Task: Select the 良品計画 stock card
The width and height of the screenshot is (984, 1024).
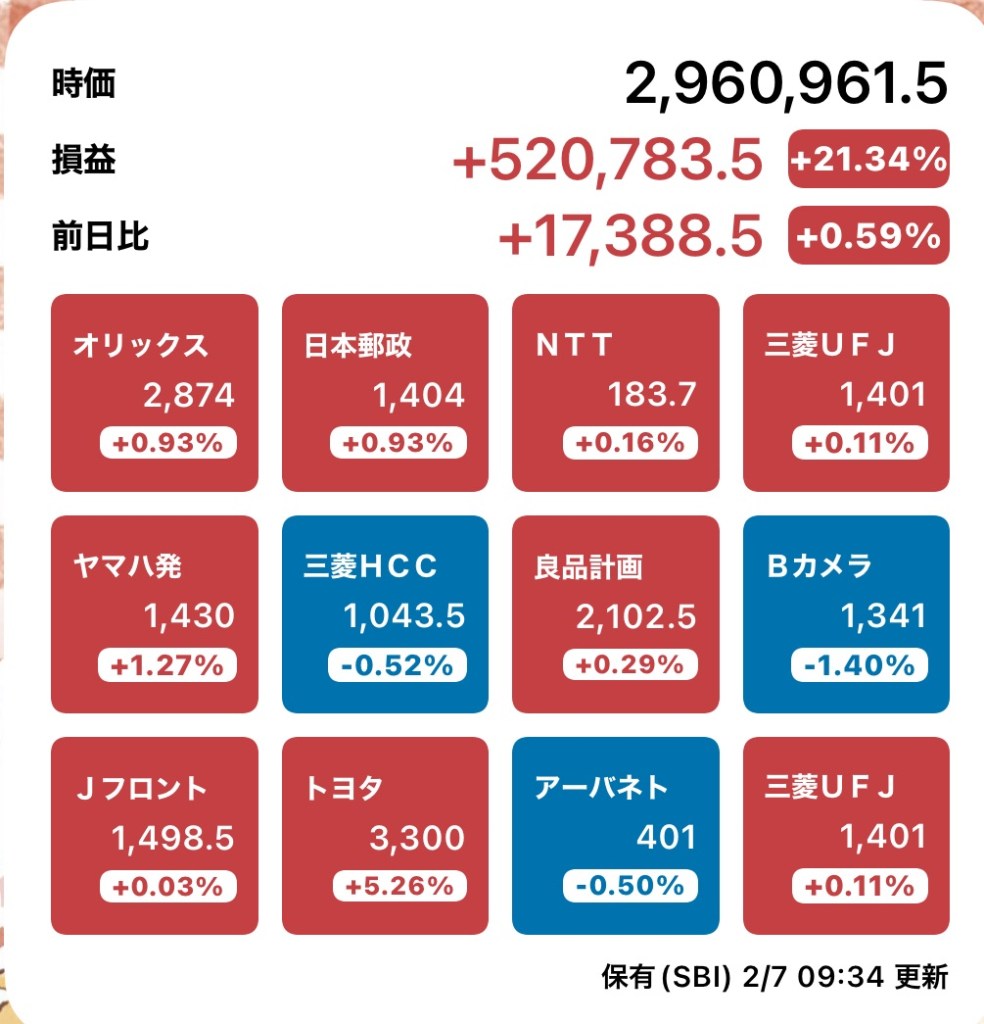Action: pyautogui.click(x=615, y=614)
